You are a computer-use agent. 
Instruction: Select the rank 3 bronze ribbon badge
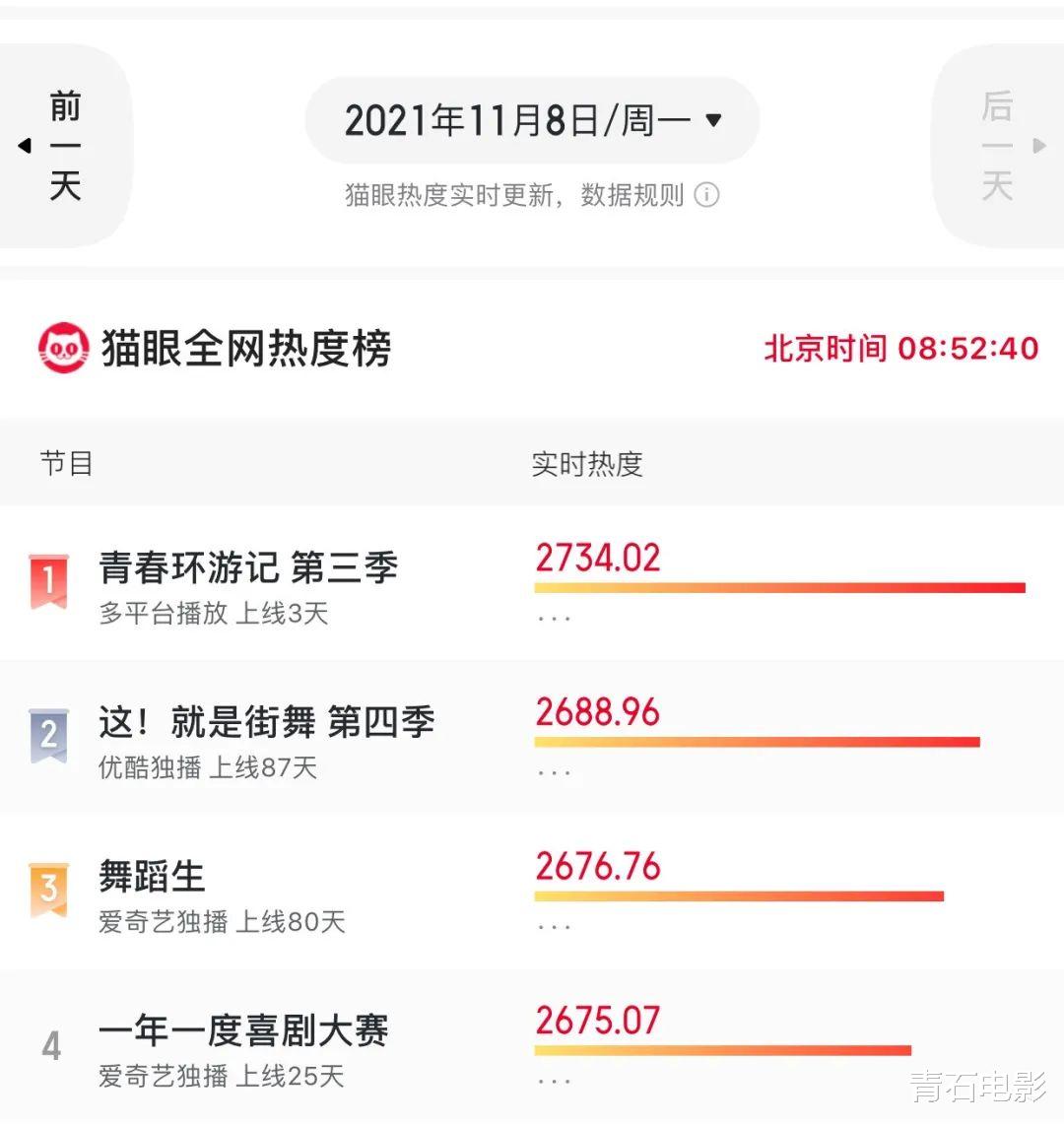(50, 887)
